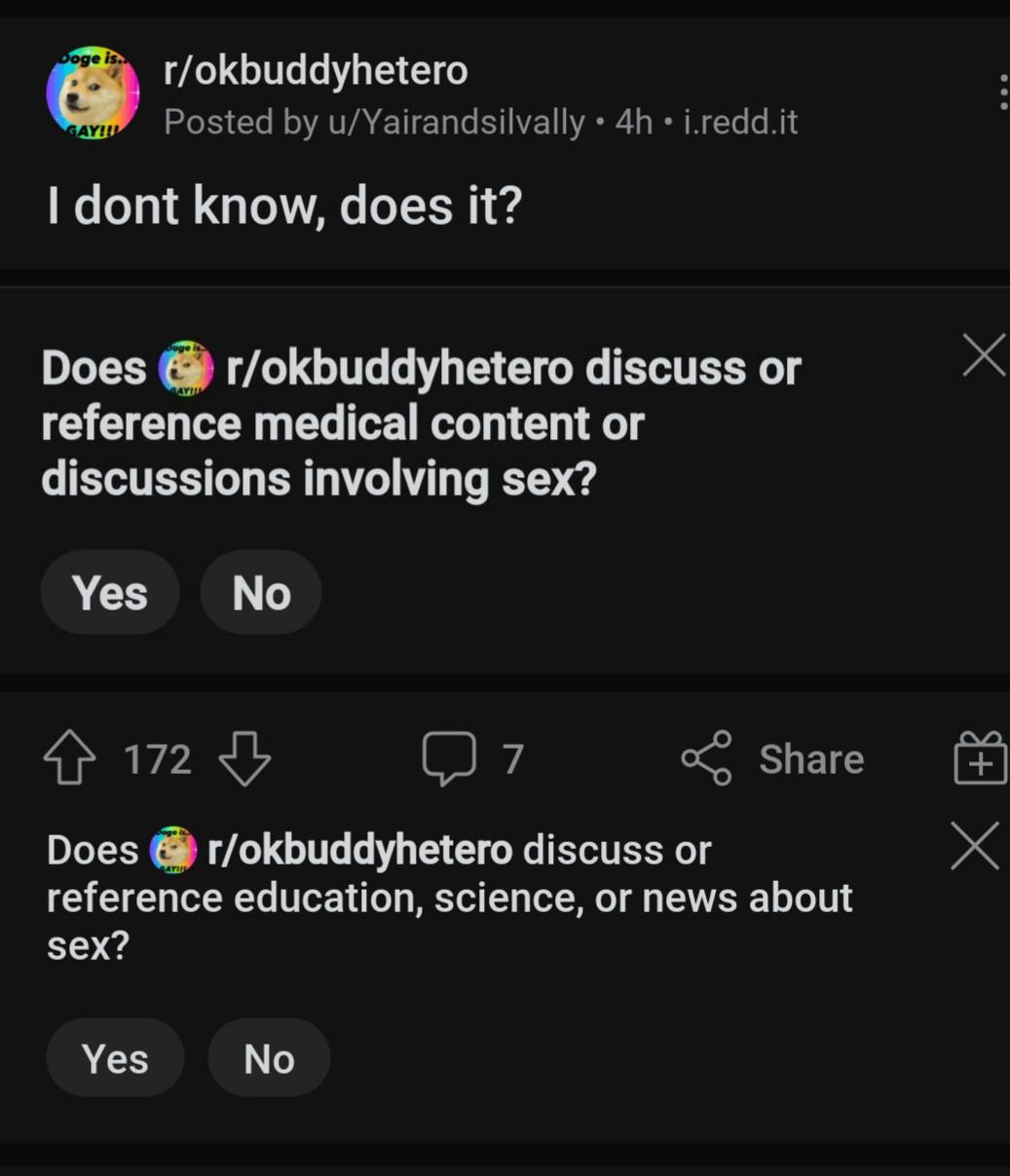Open the post overflow menu

click(x=1002, y=92)
